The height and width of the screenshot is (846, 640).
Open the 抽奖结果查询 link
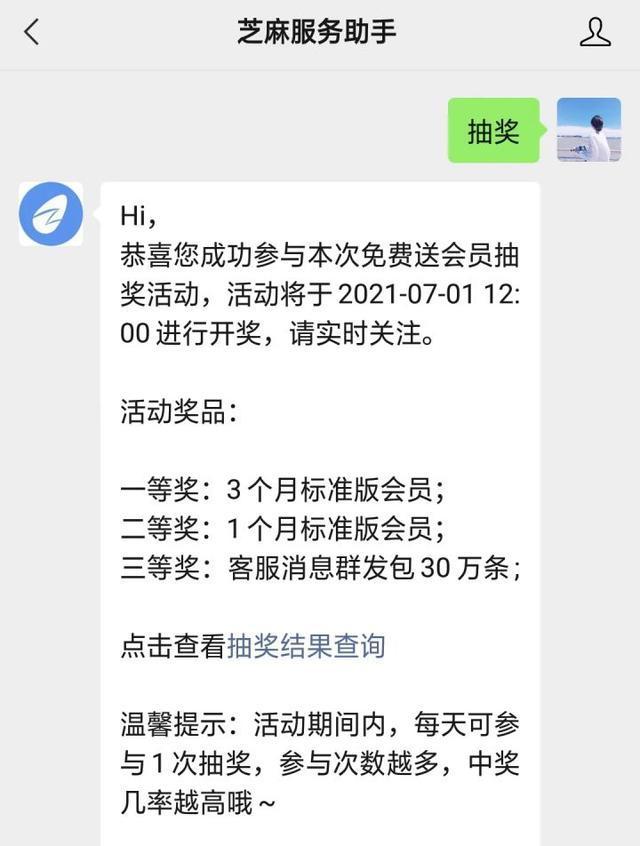306,646
